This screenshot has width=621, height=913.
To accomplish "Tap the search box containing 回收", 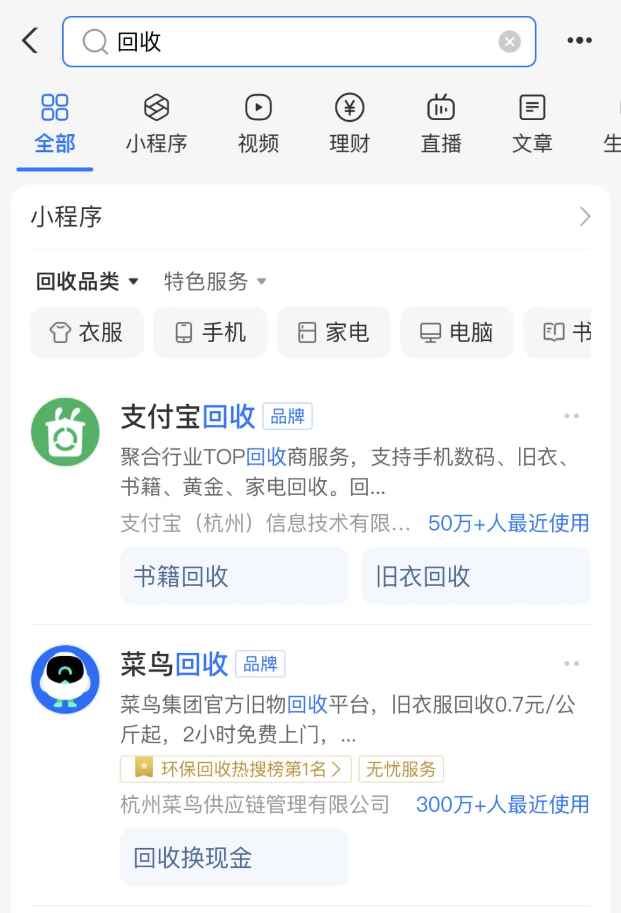I will click(299, 41).
